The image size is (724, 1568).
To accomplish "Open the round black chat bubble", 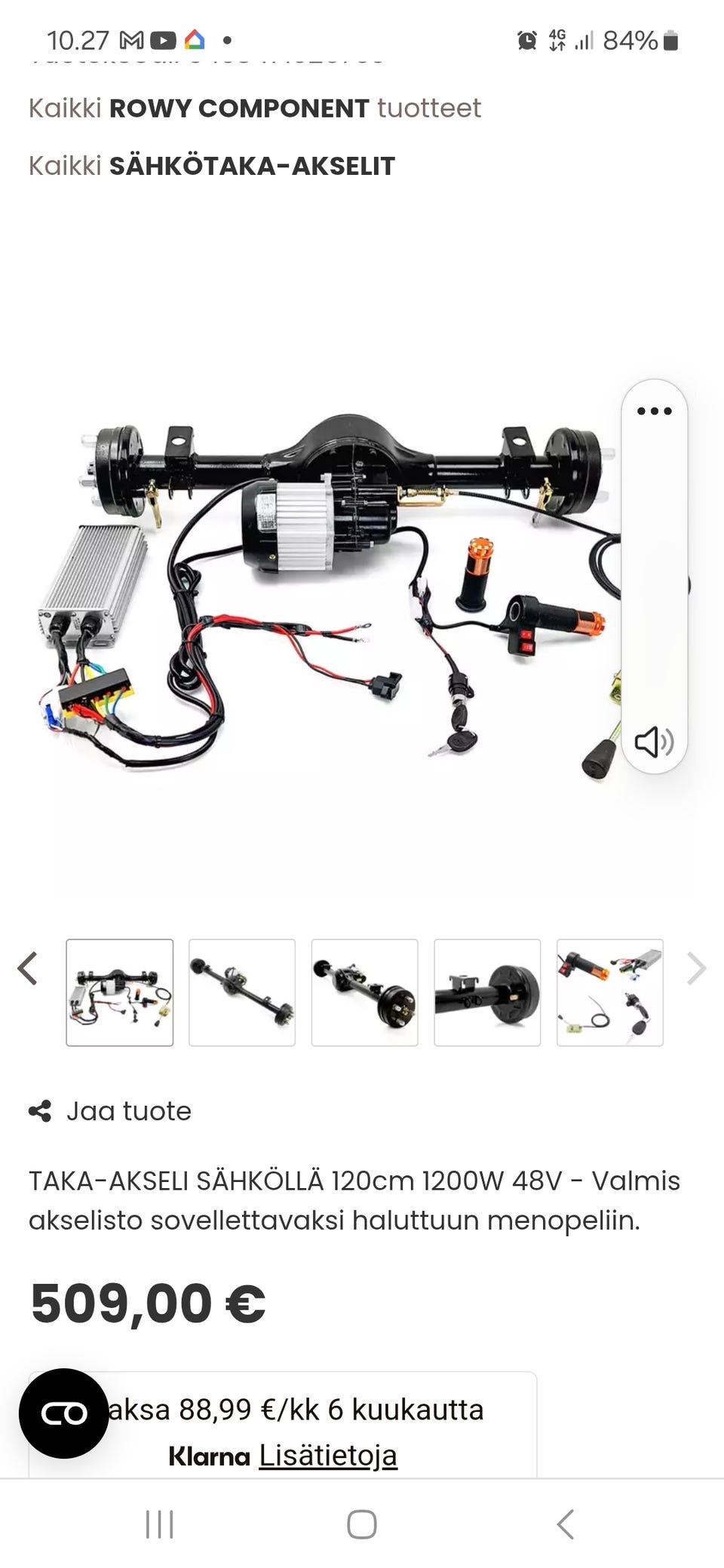I will (63, 1413).
